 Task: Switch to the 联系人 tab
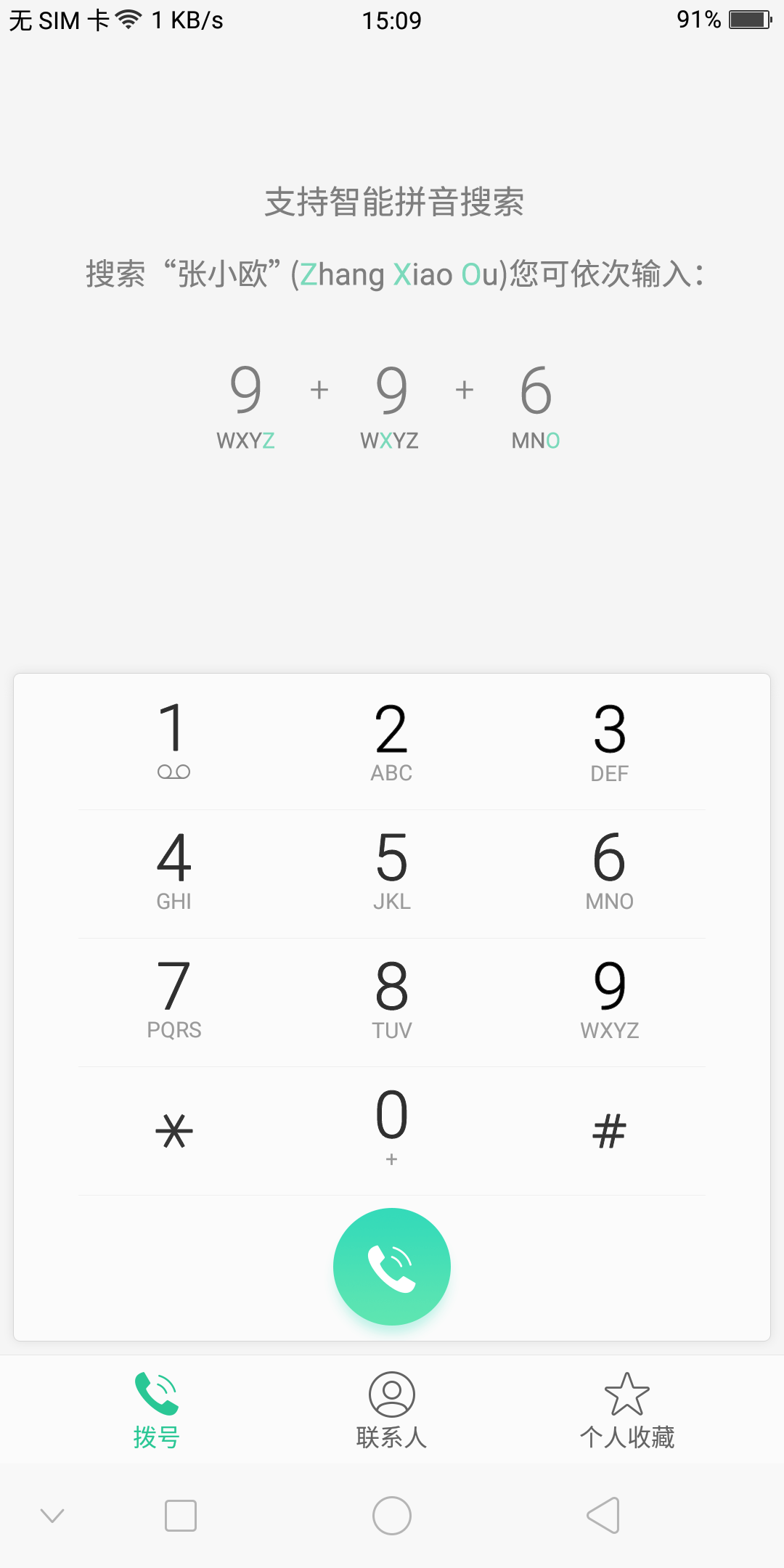392,1410
